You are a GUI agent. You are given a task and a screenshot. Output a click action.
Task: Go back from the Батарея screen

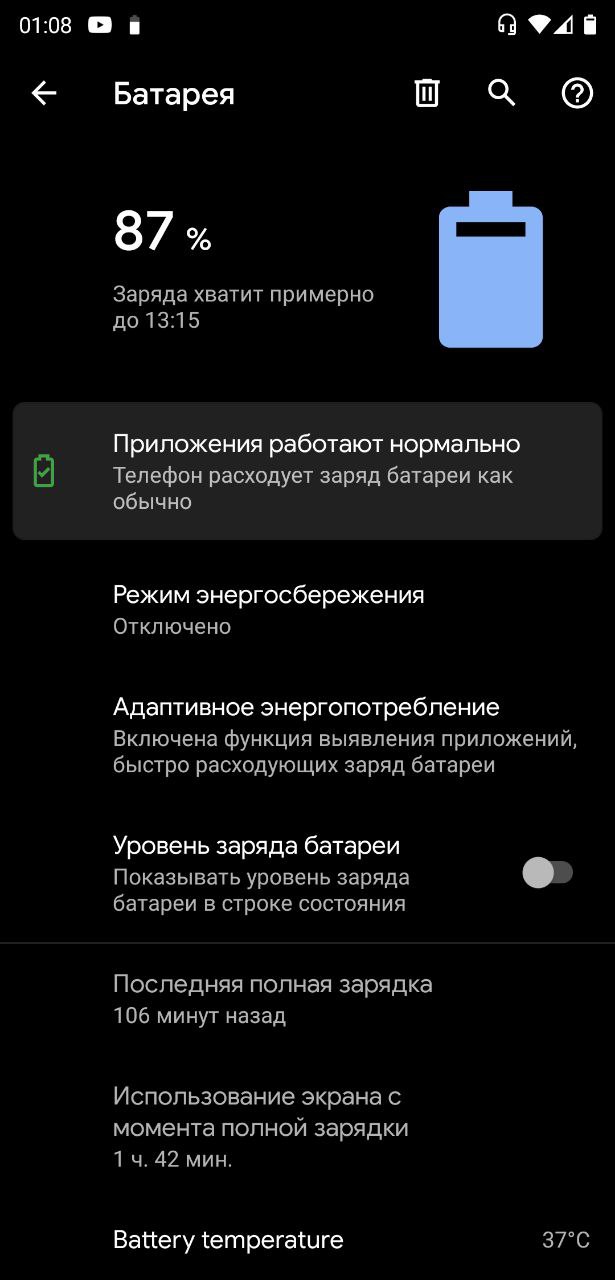pyautogui.click(x=44, y=94)
